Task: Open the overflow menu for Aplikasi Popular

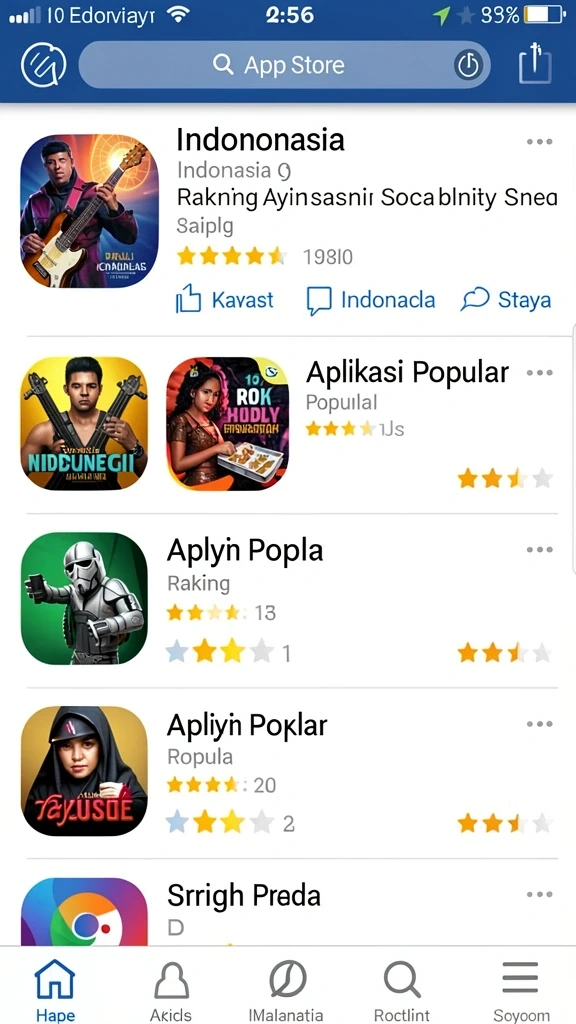Action: point(539,372)
